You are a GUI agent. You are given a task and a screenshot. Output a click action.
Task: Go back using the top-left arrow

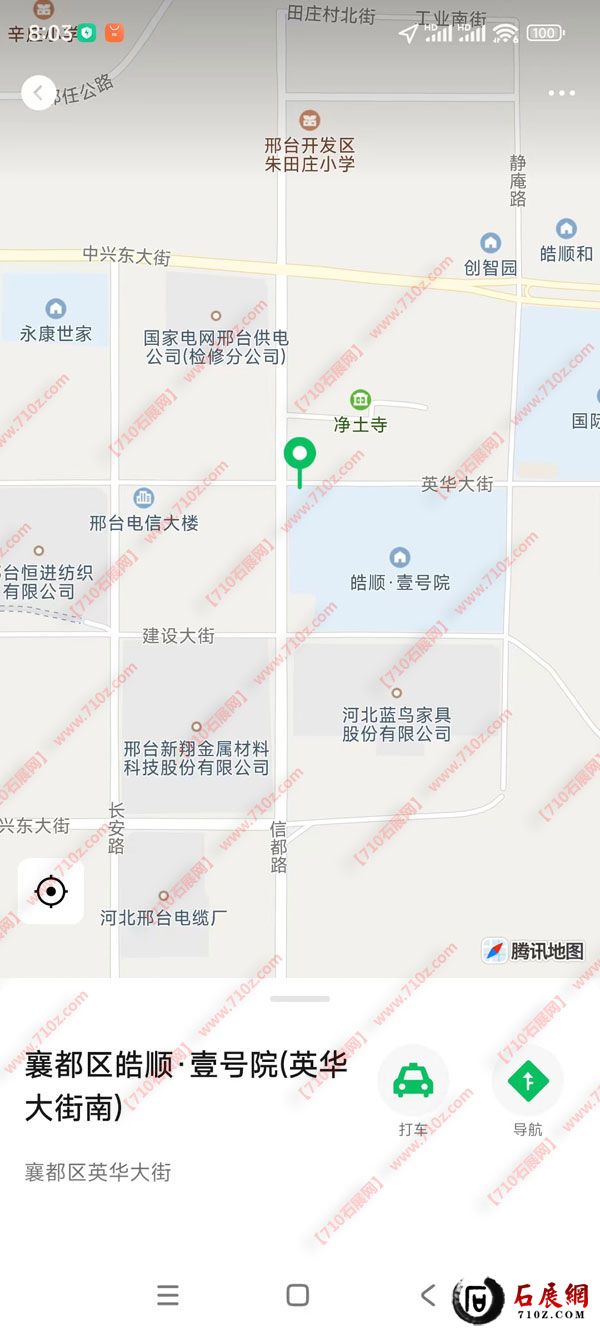click(x=38, y=93)
